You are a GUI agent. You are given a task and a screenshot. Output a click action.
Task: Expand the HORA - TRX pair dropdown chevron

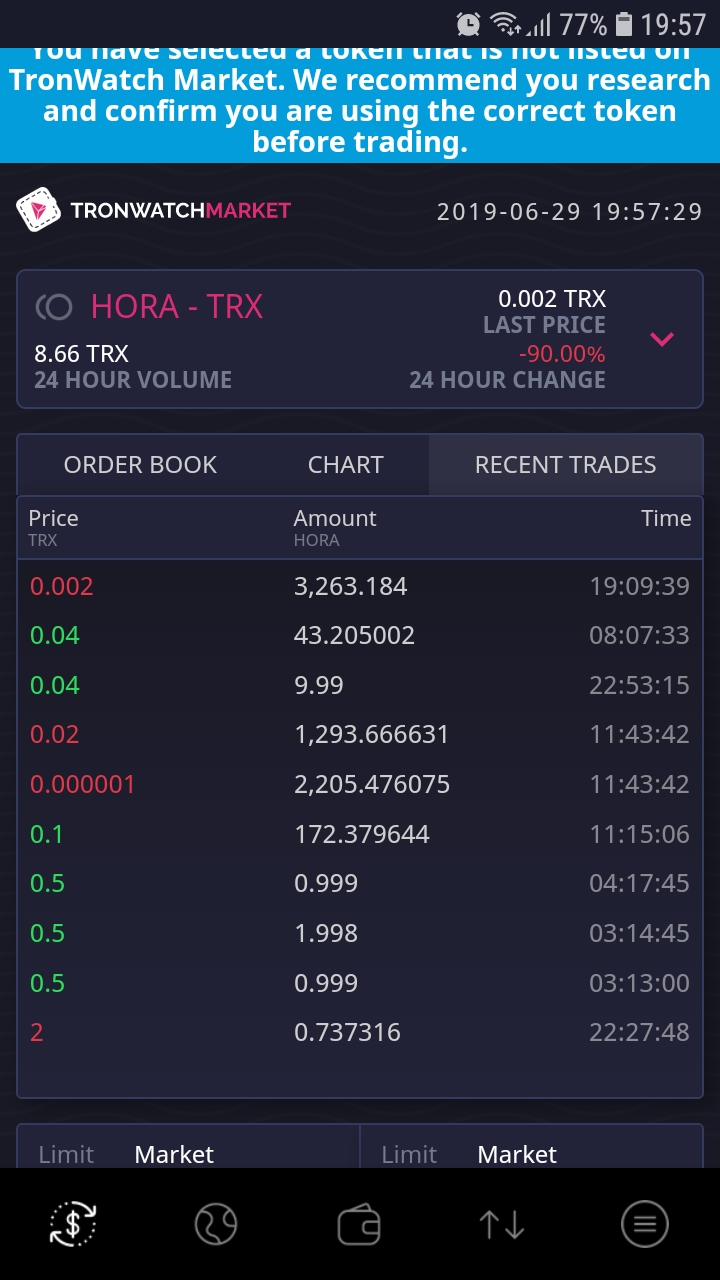coord(662,339)
